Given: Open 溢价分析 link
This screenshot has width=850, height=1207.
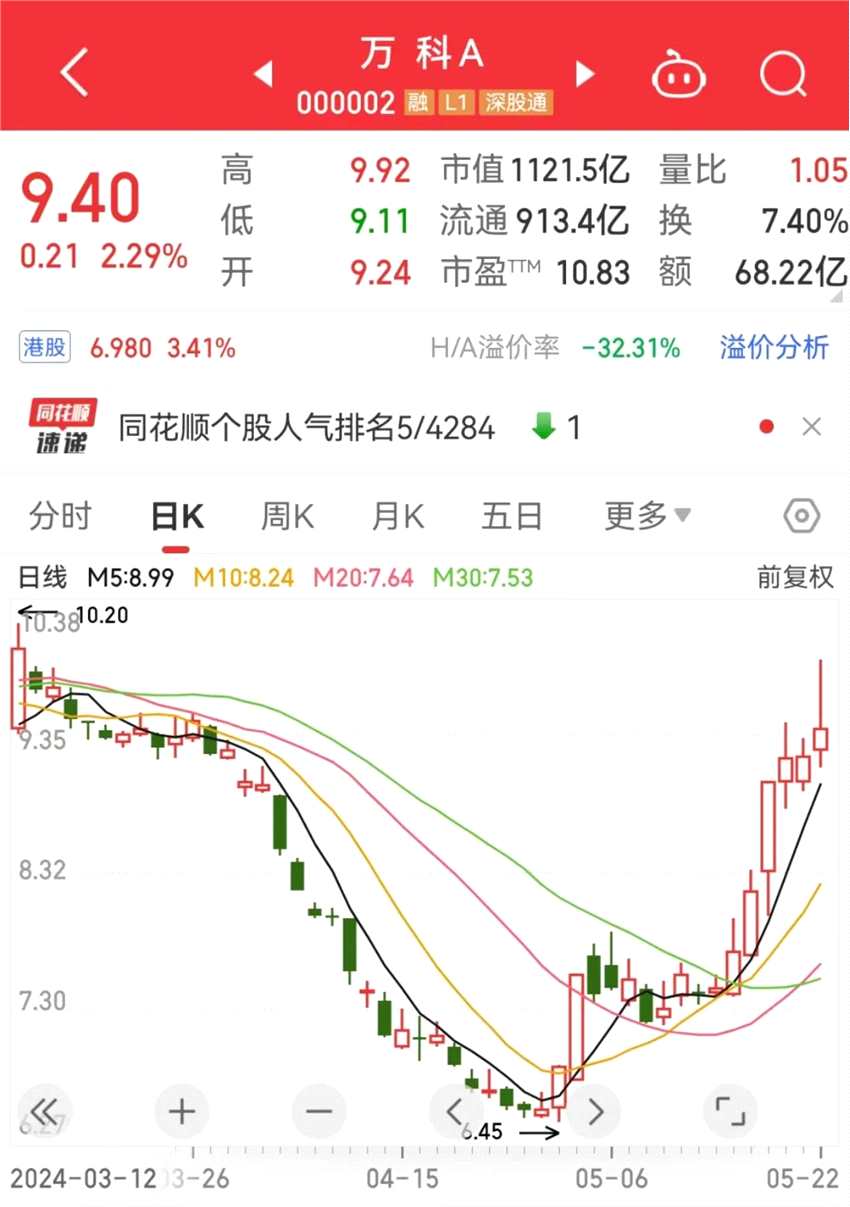Looking at the screenshot, I should (774, 348).
